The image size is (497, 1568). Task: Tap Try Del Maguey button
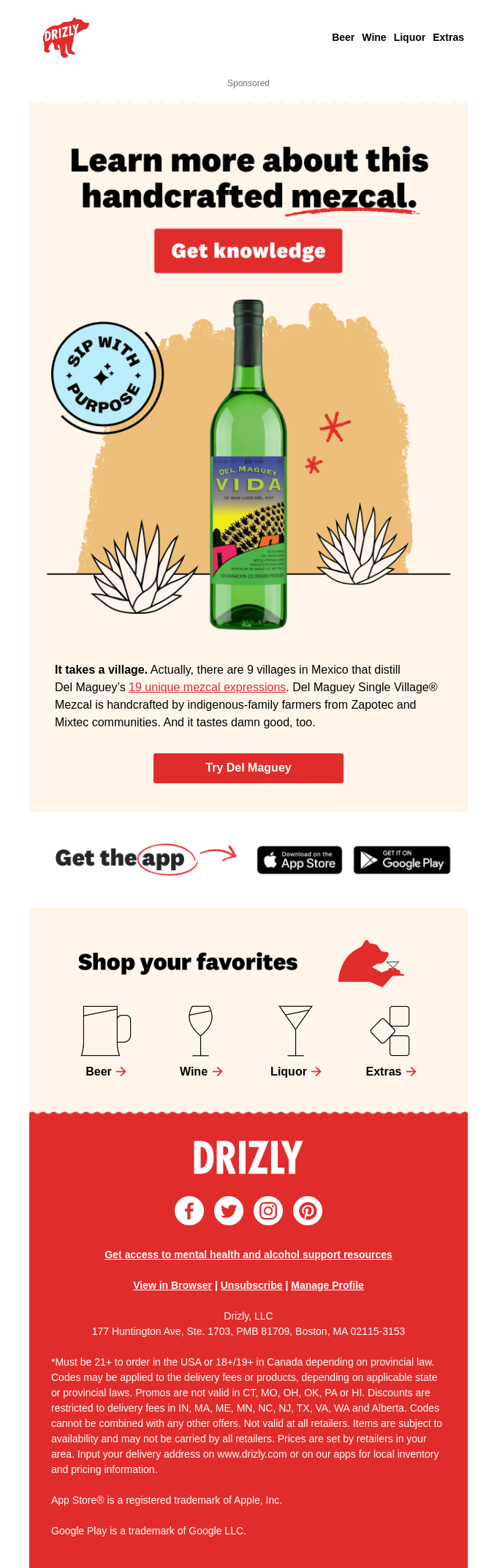248,768
